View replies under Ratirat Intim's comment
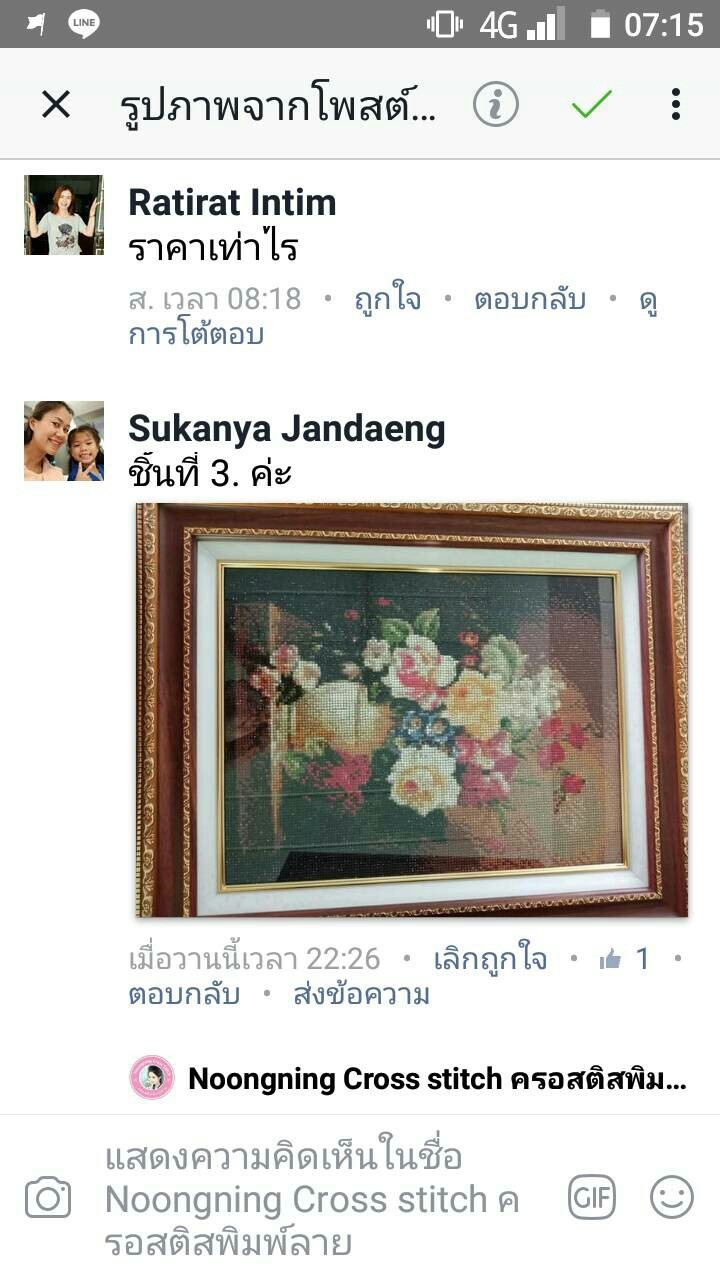720x1280 pixels. (195, 334)
